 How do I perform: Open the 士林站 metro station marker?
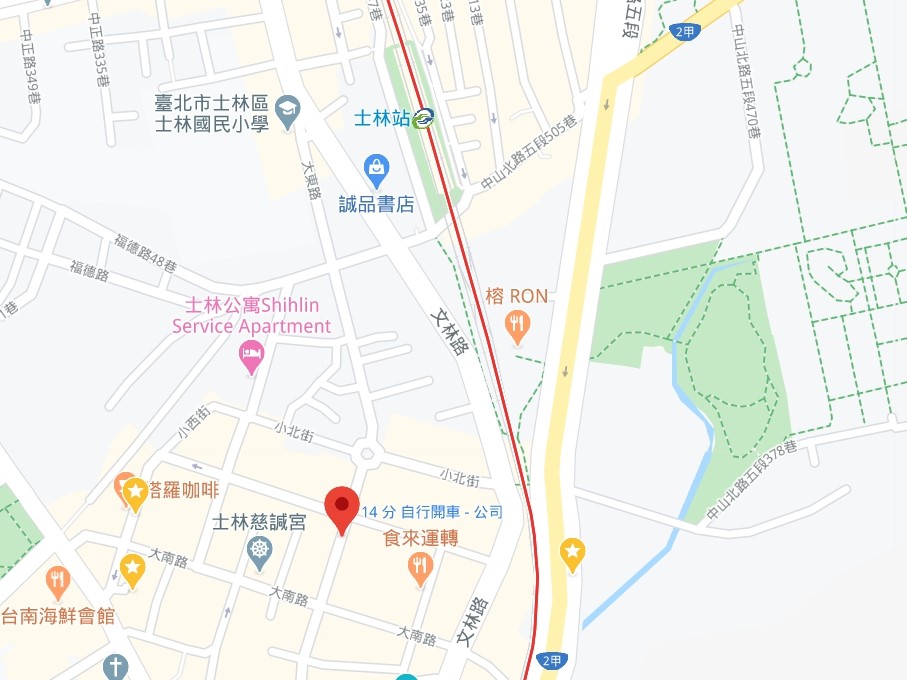point(424,119)
